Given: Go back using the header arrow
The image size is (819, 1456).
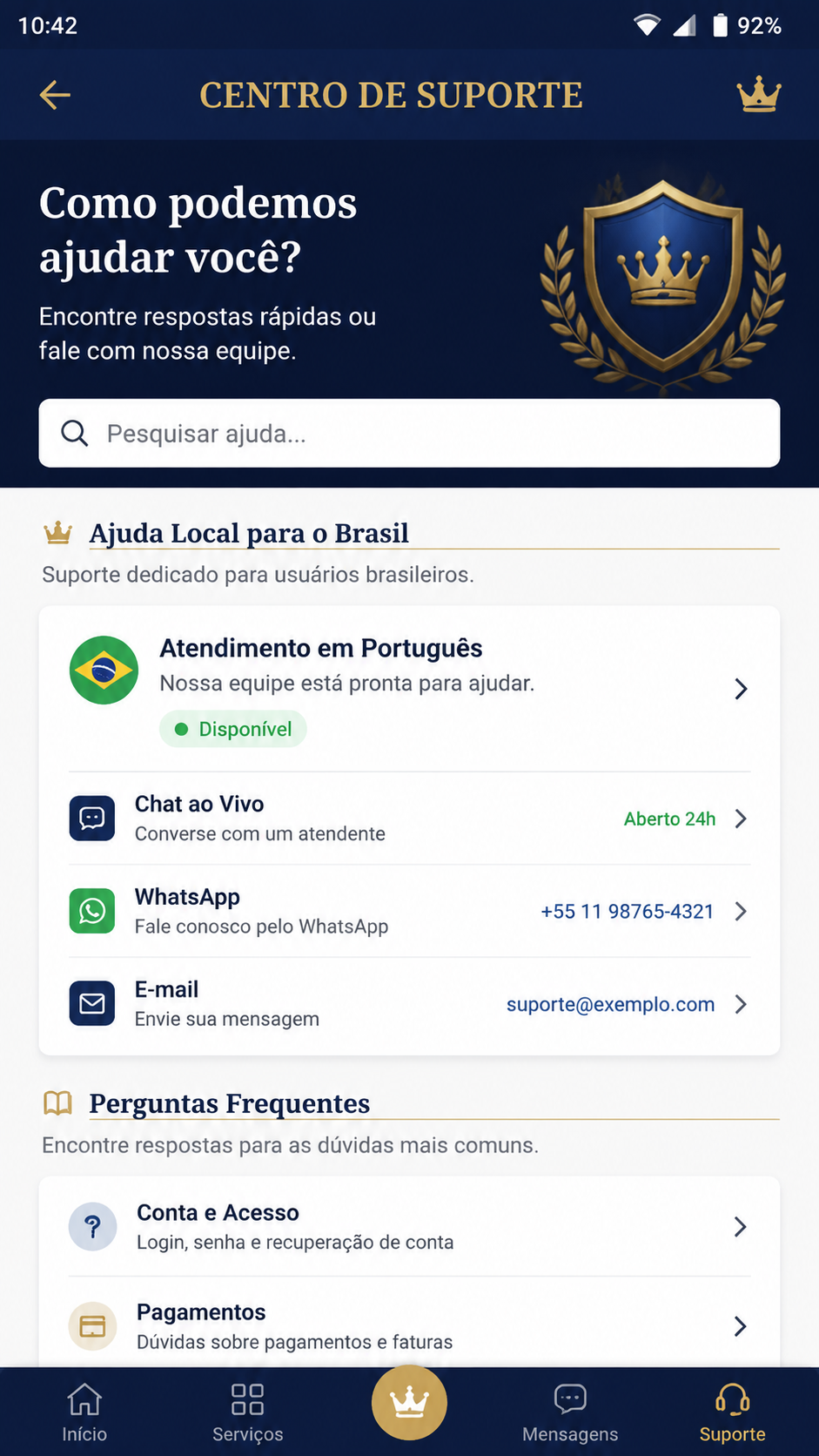Looking at the screenshot, I should [55, 95].
